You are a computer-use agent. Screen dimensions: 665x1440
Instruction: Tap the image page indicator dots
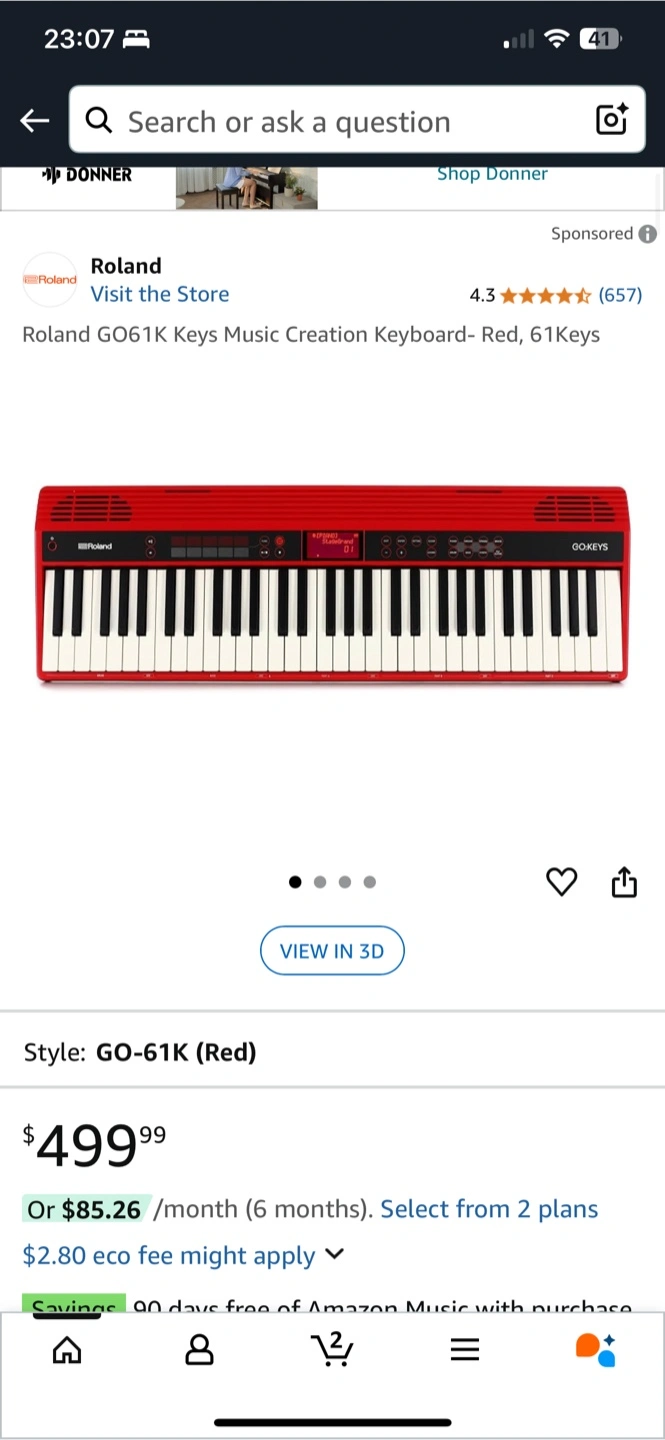click(332, 882)
